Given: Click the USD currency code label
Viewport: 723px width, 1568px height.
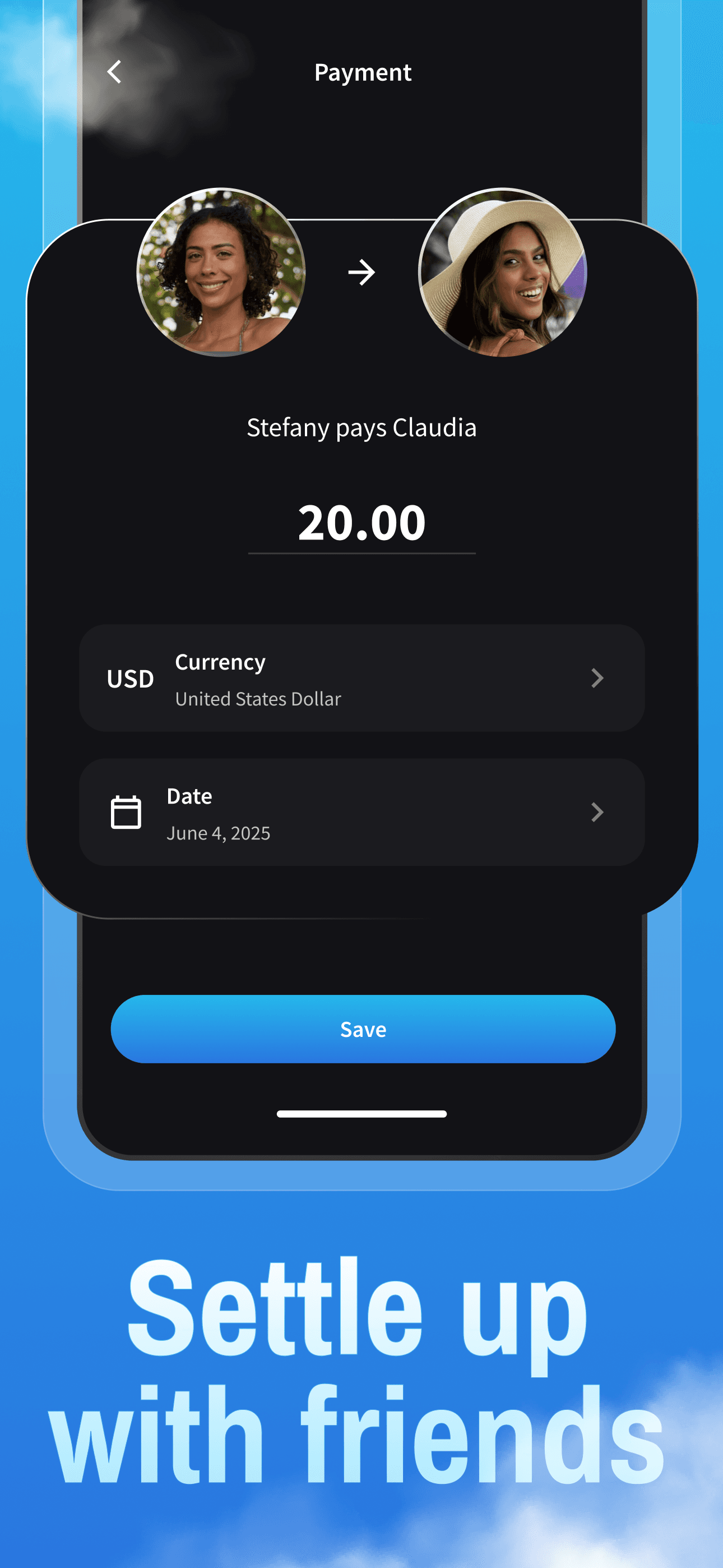Looking at the screenshot, I should (129, 679).
